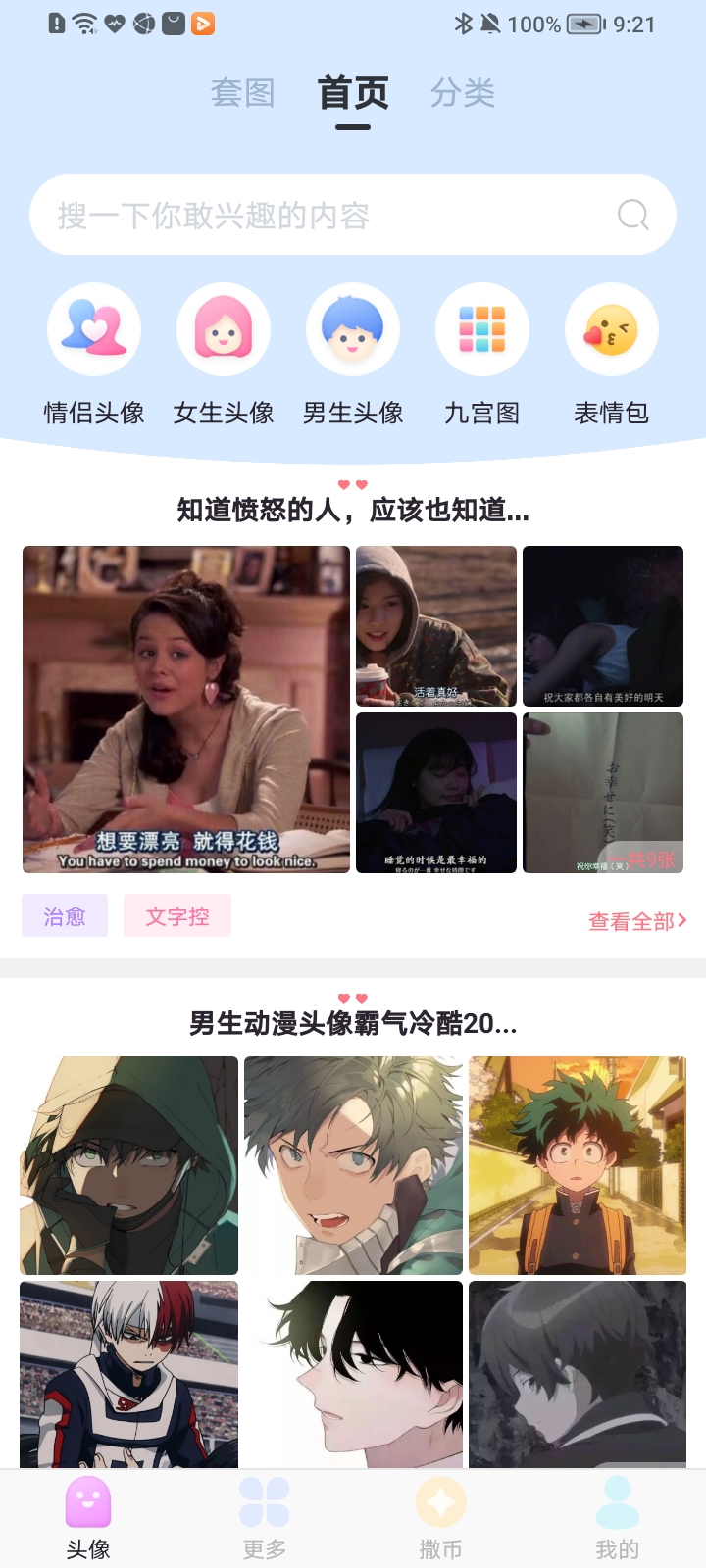Open the green-hooded anime boy avatar
This screenshot has height=1568, width=706.
tap(128, 1165)
